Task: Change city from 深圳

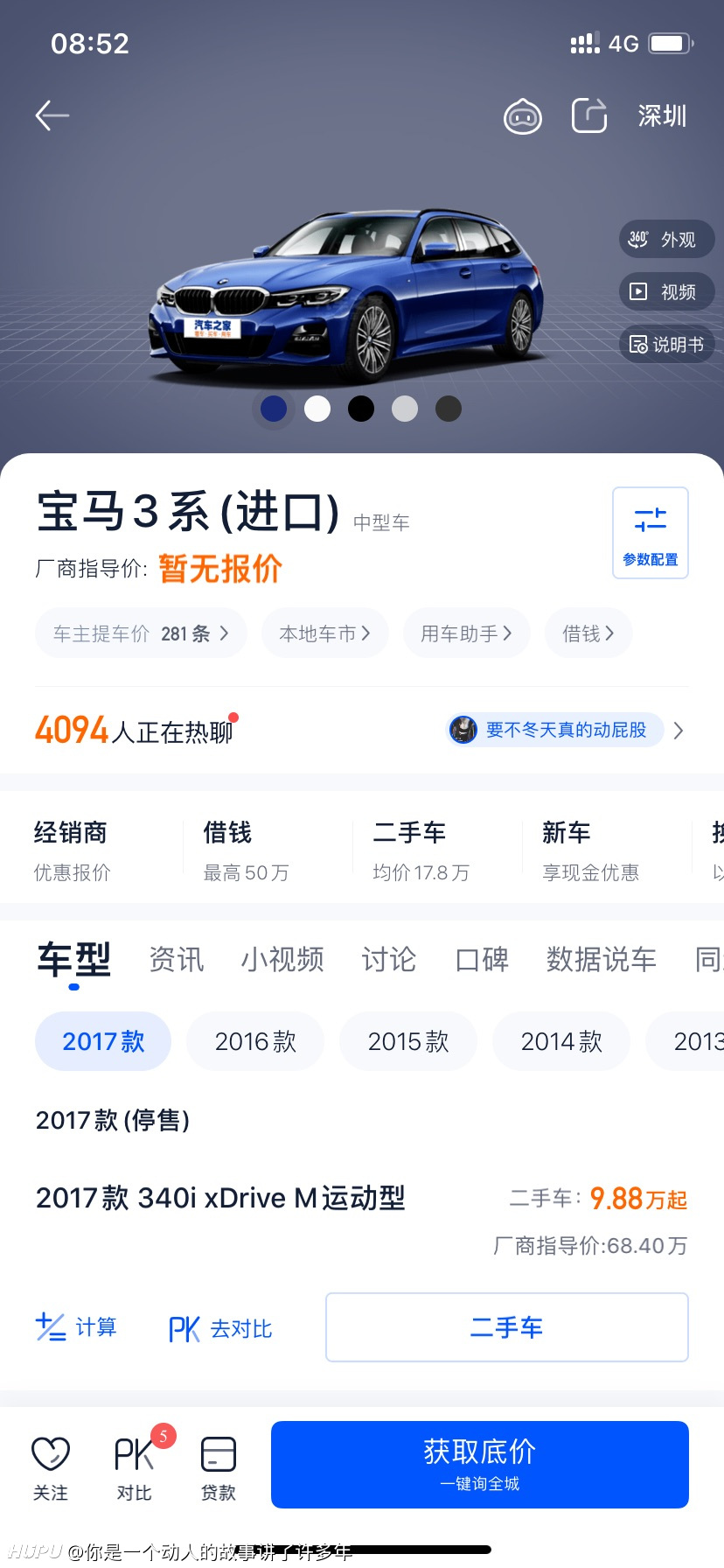Action: [x=662, y=115]
